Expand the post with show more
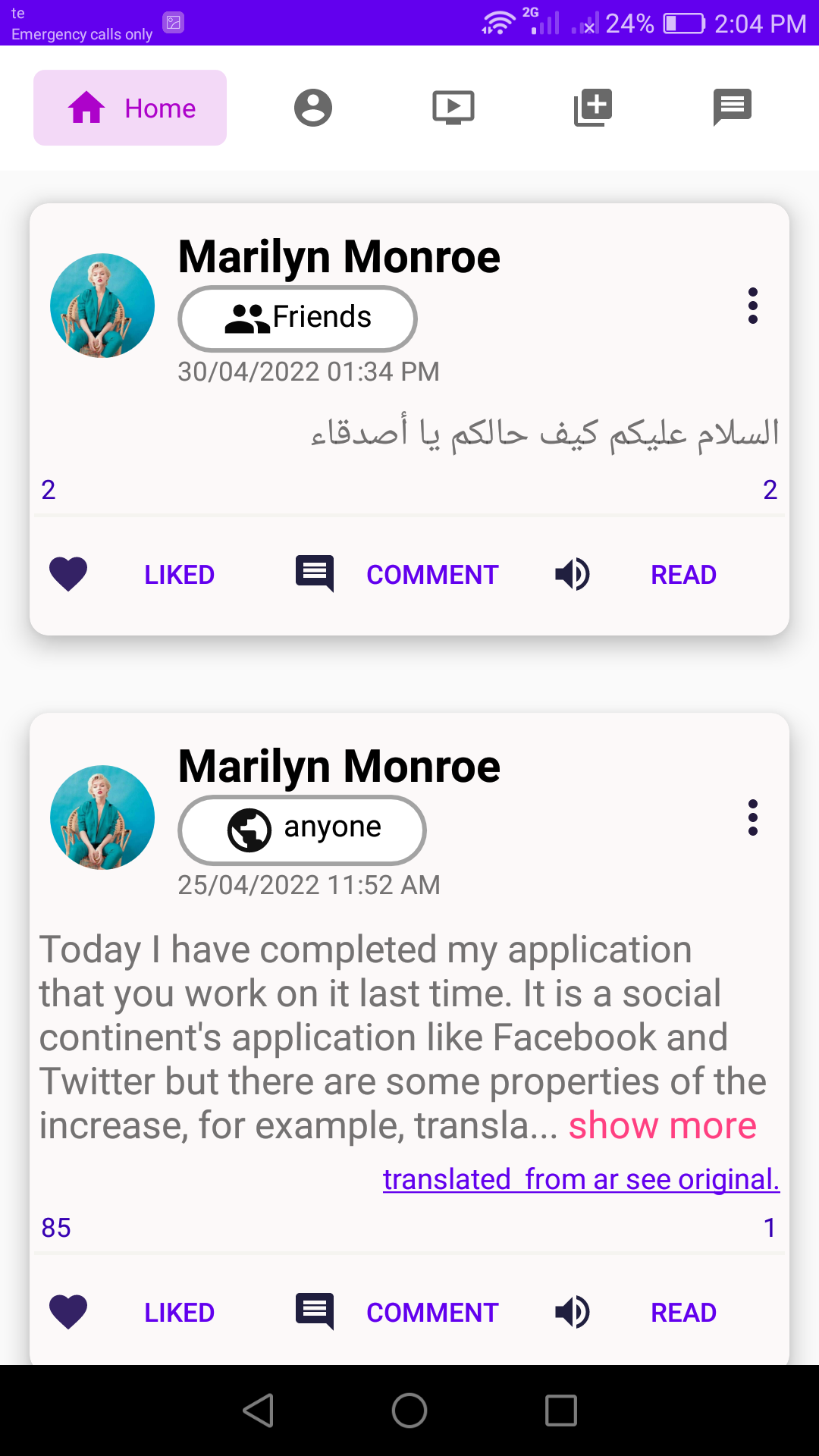 tap(662, 1125)
